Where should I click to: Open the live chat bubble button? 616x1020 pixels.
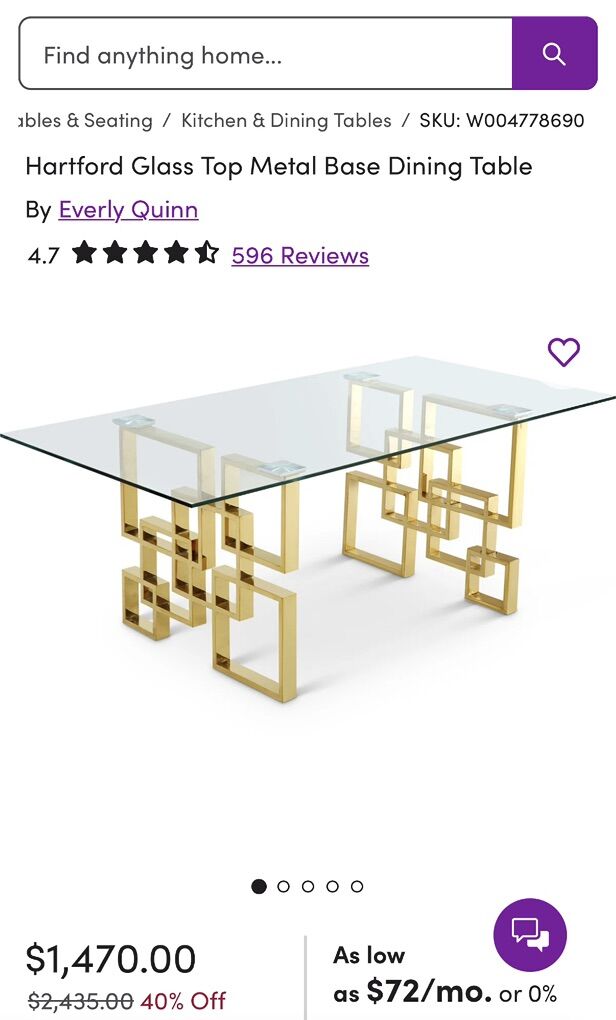[530, 935]
